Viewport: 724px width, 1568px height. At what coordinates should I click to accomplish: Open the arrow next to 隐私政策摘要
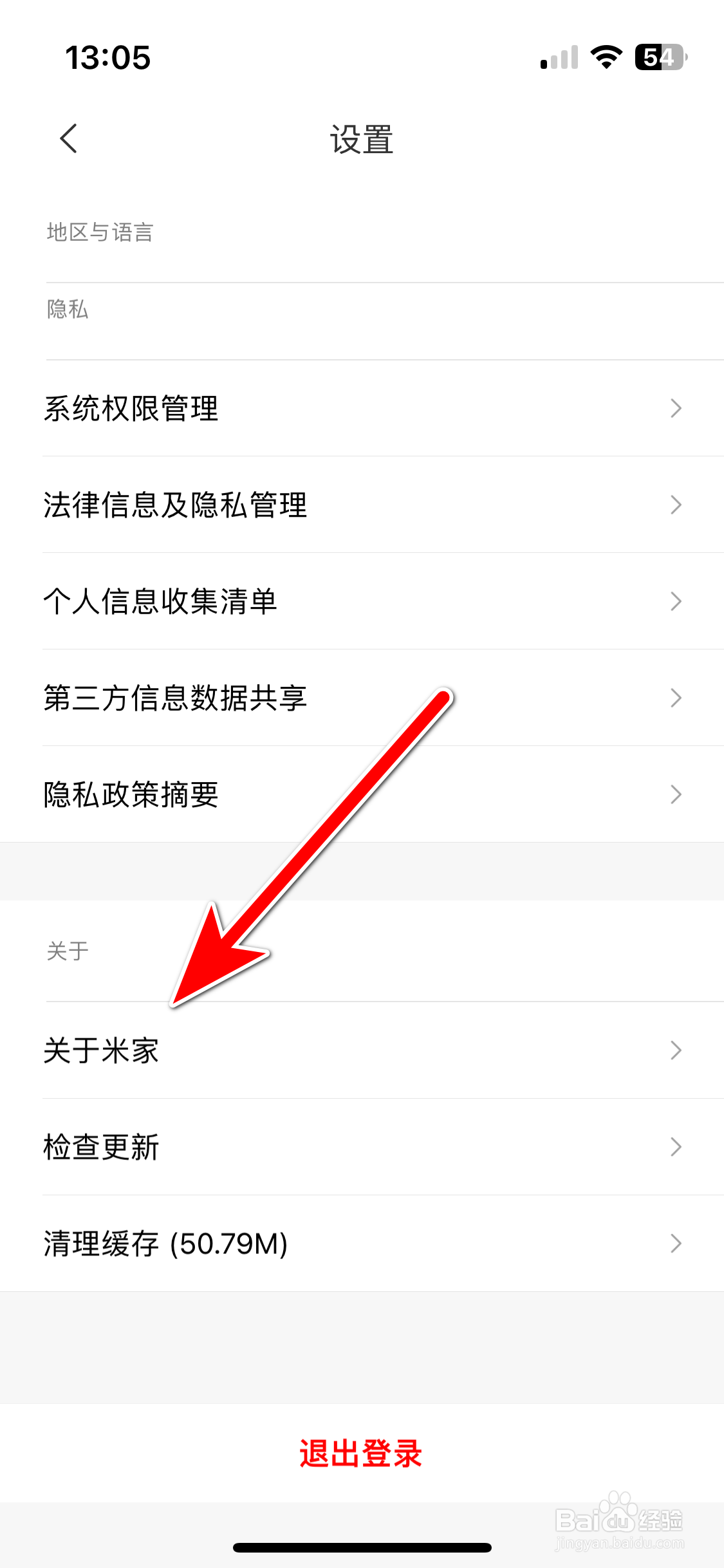[675, 793]
